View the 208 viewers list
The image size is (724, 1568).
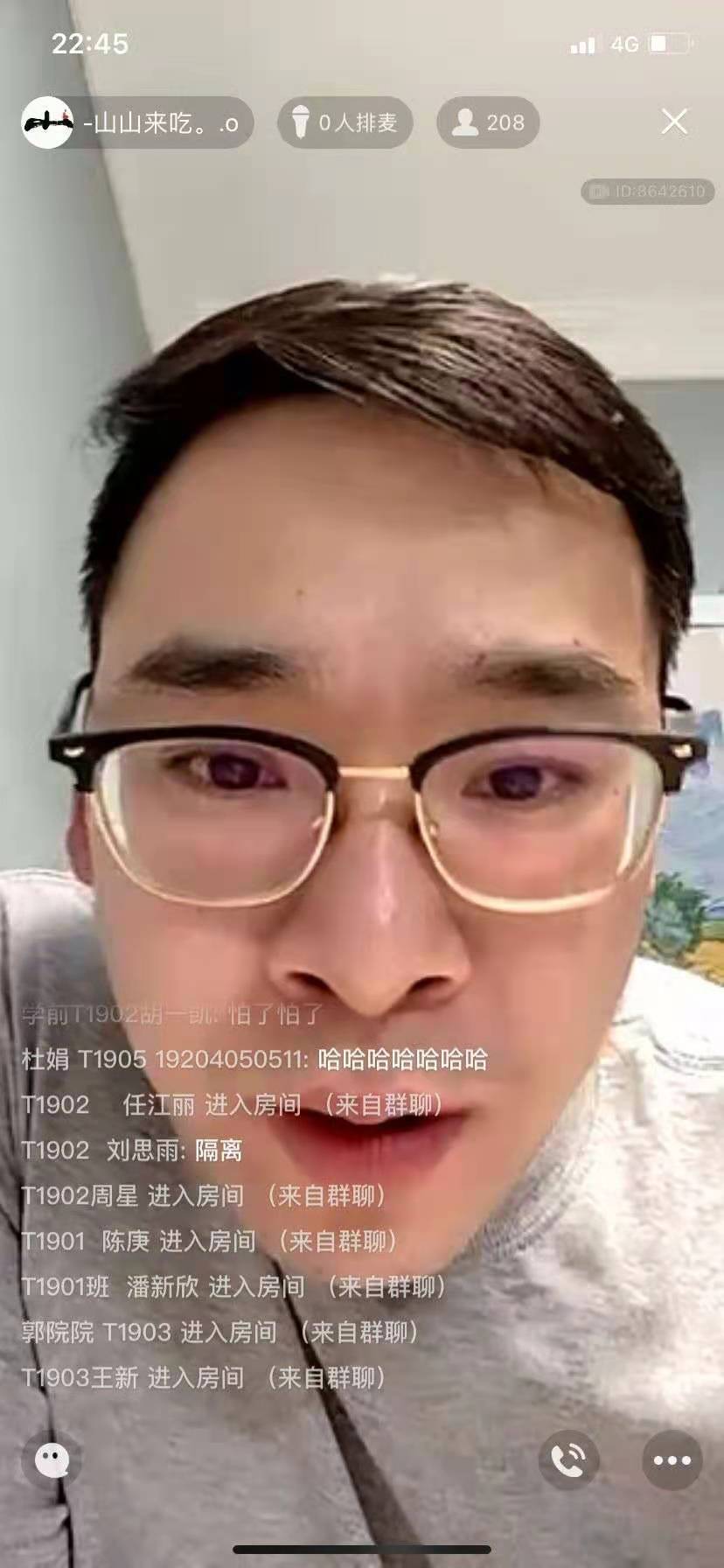point(488,122)
